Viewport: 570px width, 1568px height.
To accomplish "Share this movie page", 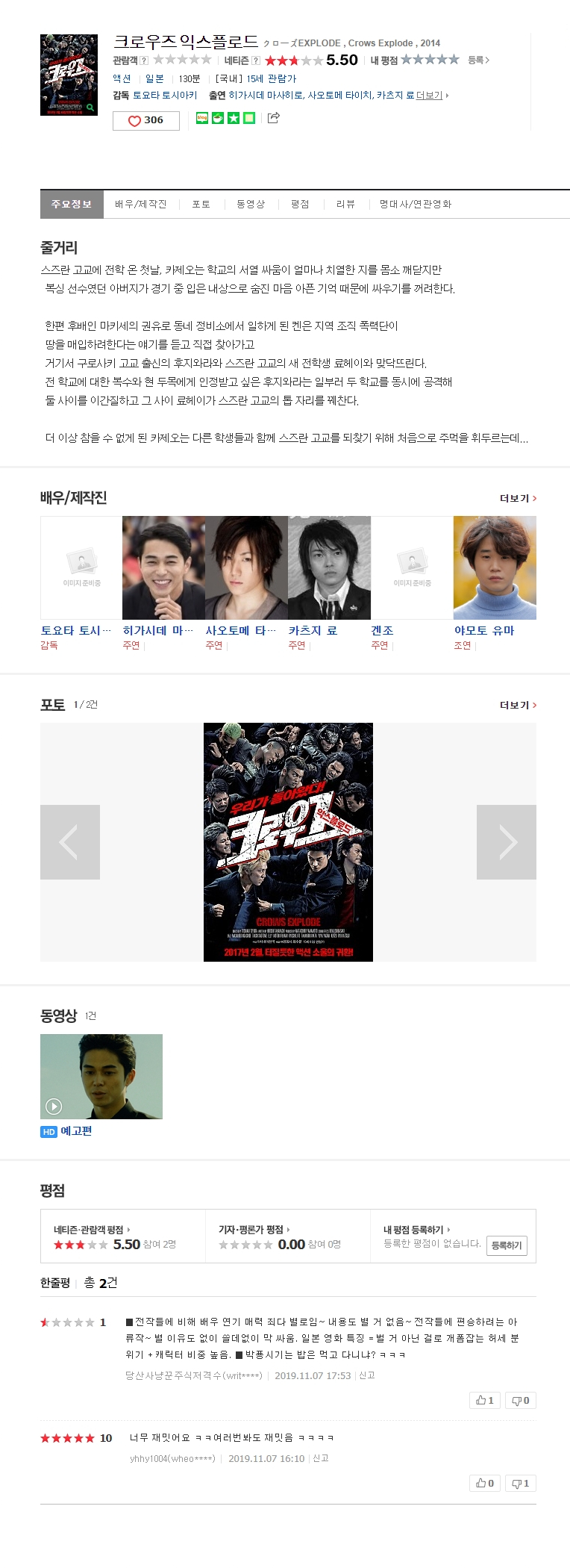I will (x=274, y=118).
